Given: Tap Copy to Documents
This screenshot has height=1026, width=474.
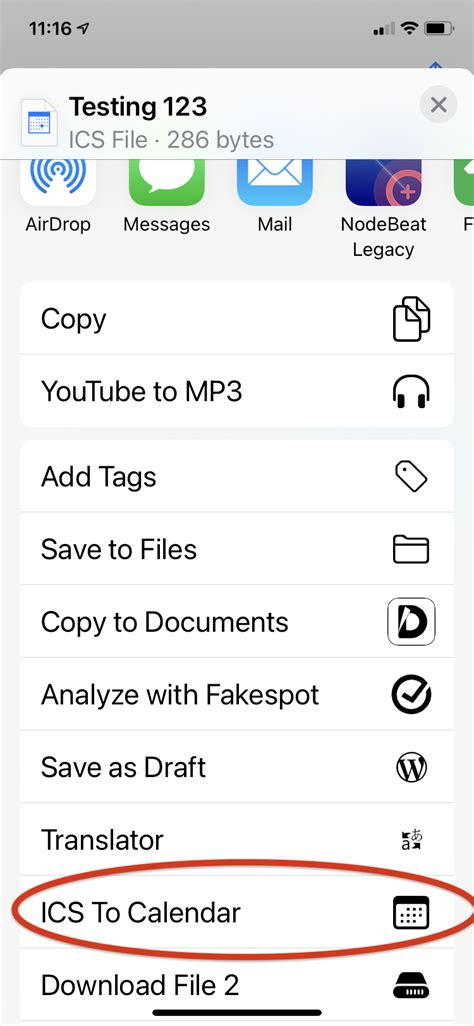Looking at the screenshot, I should pos(237,622).
